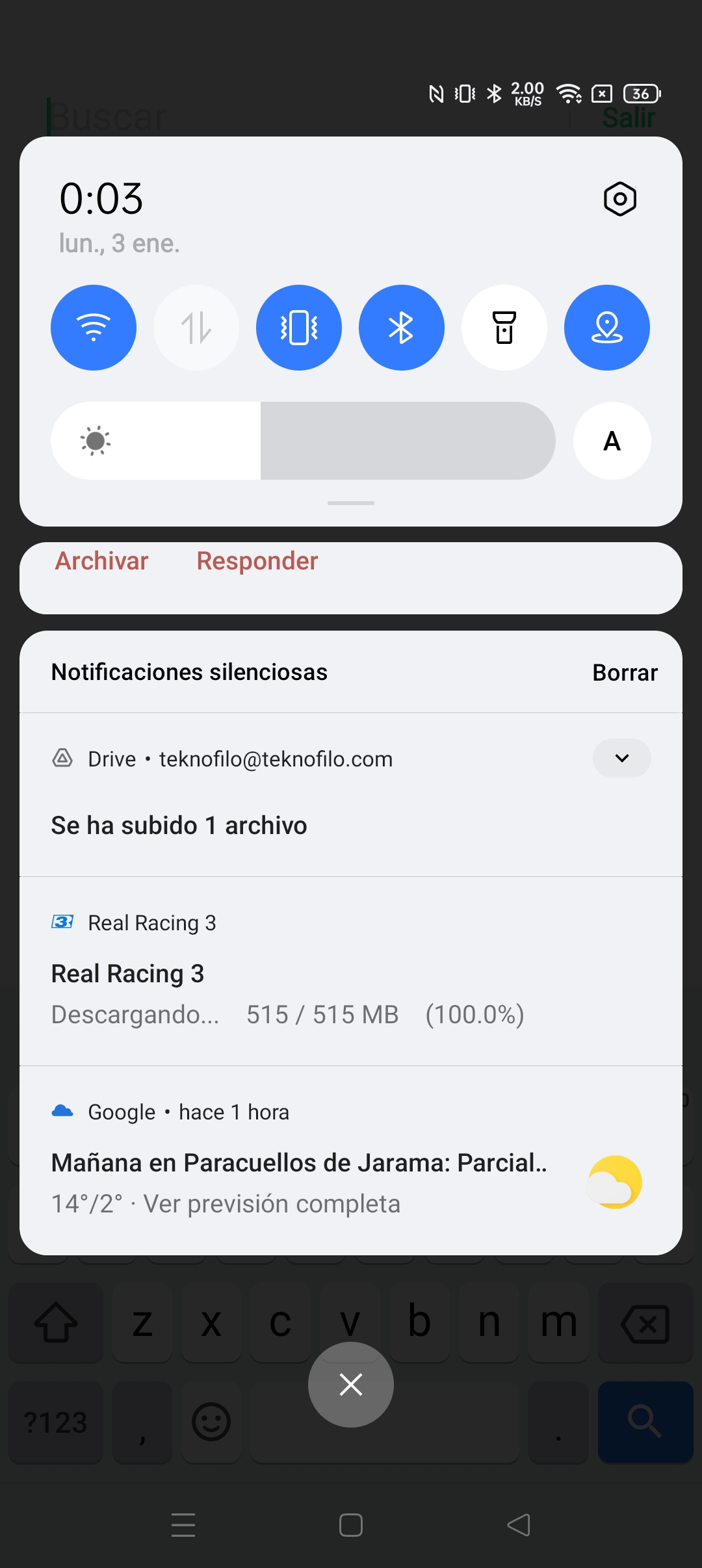Open the Google weather forecast notification

click(351, 1160)
